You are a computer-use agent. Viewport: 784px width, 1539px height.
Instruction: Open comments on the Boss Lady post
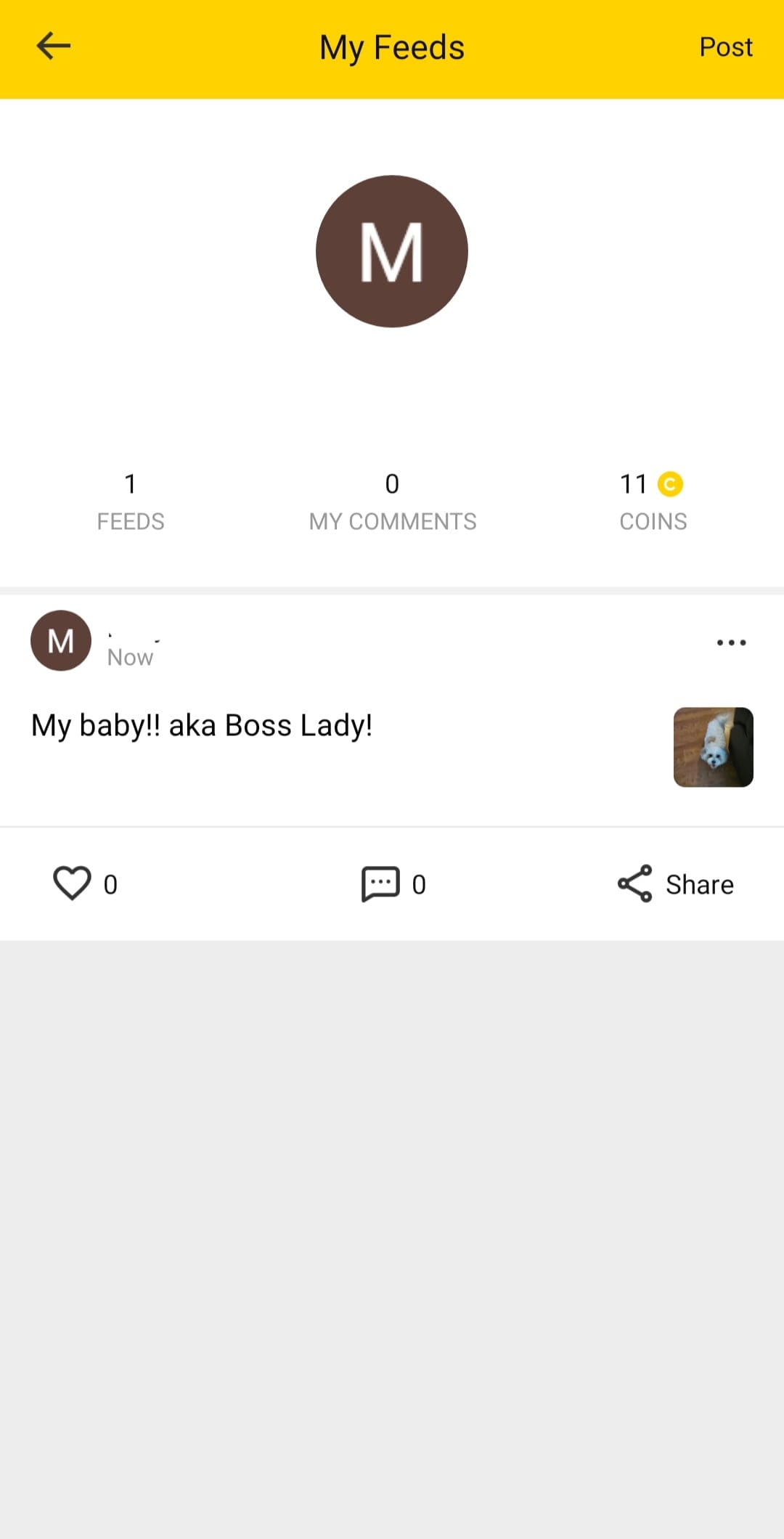(393, 884)
